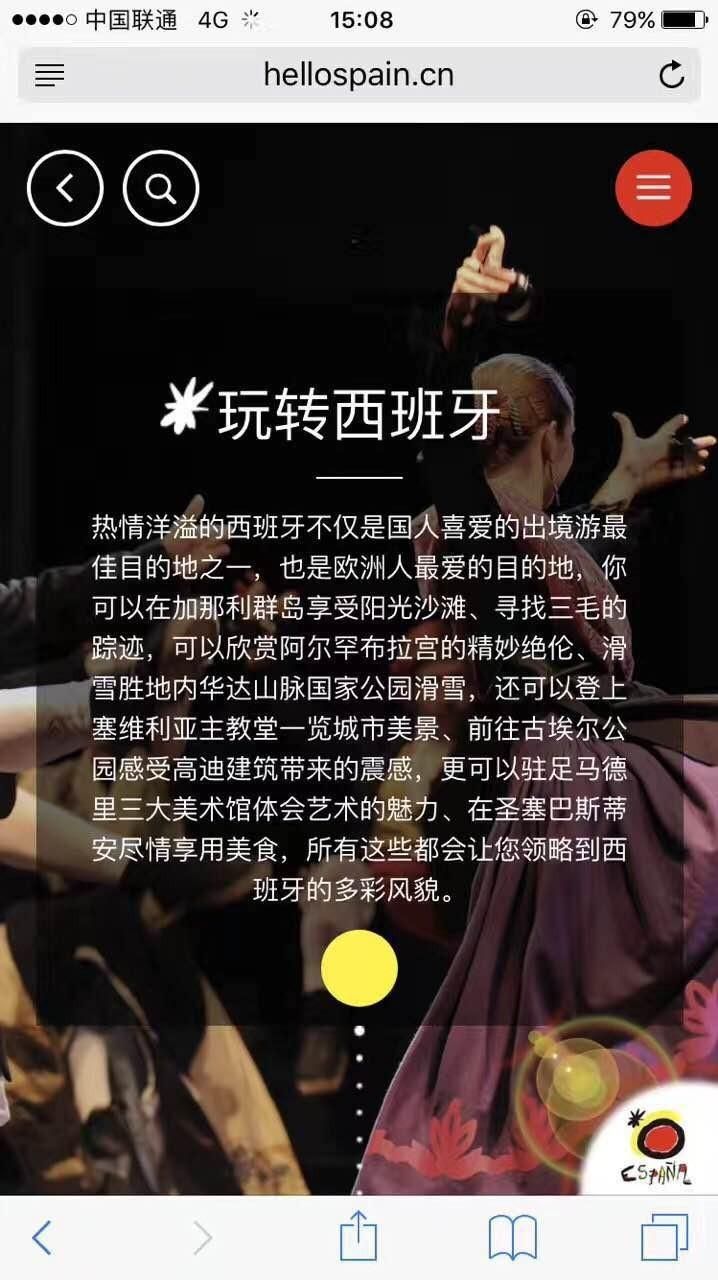Go back in Safari bottom toolbar

41,1238
